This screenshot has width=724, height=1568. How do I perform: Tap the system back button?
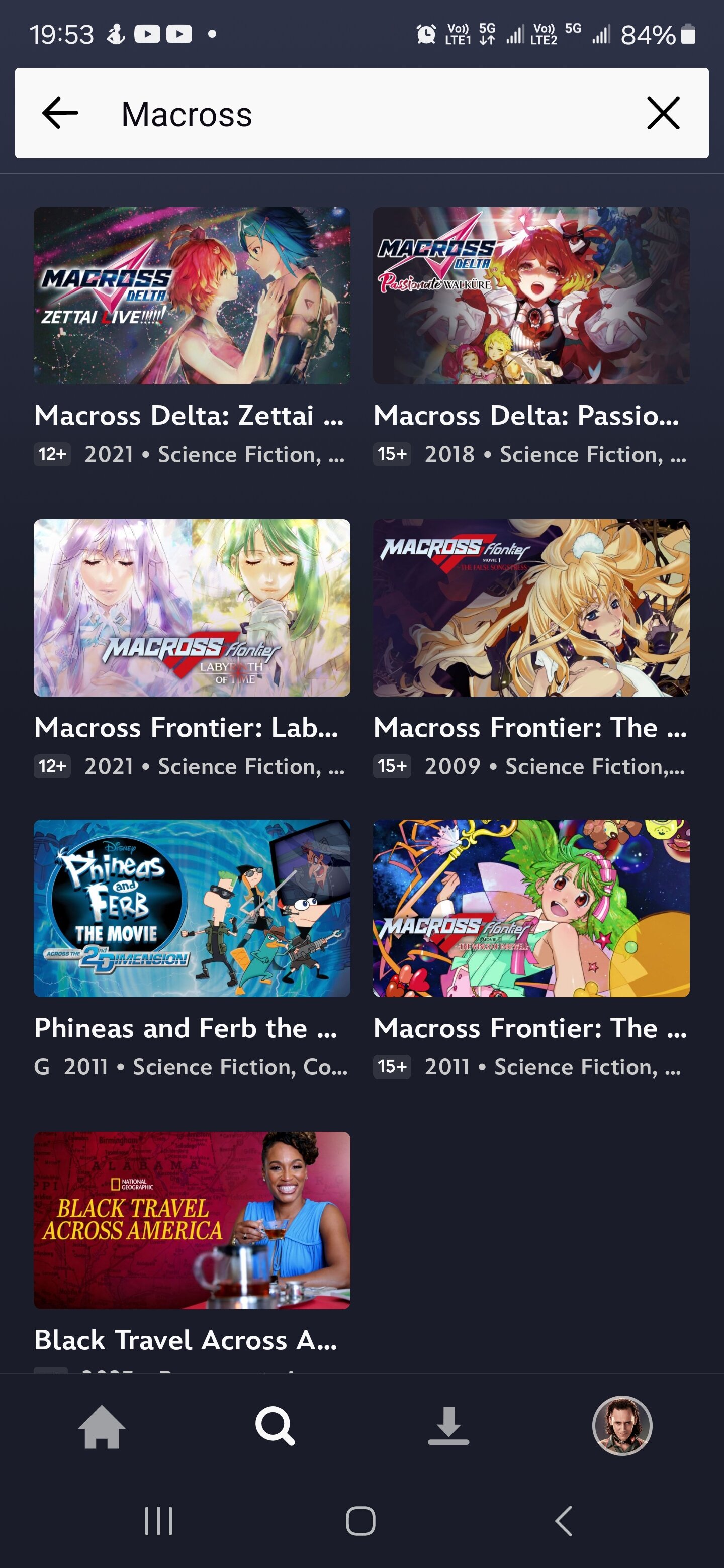pyautogui.click(x=564, y=1521)
